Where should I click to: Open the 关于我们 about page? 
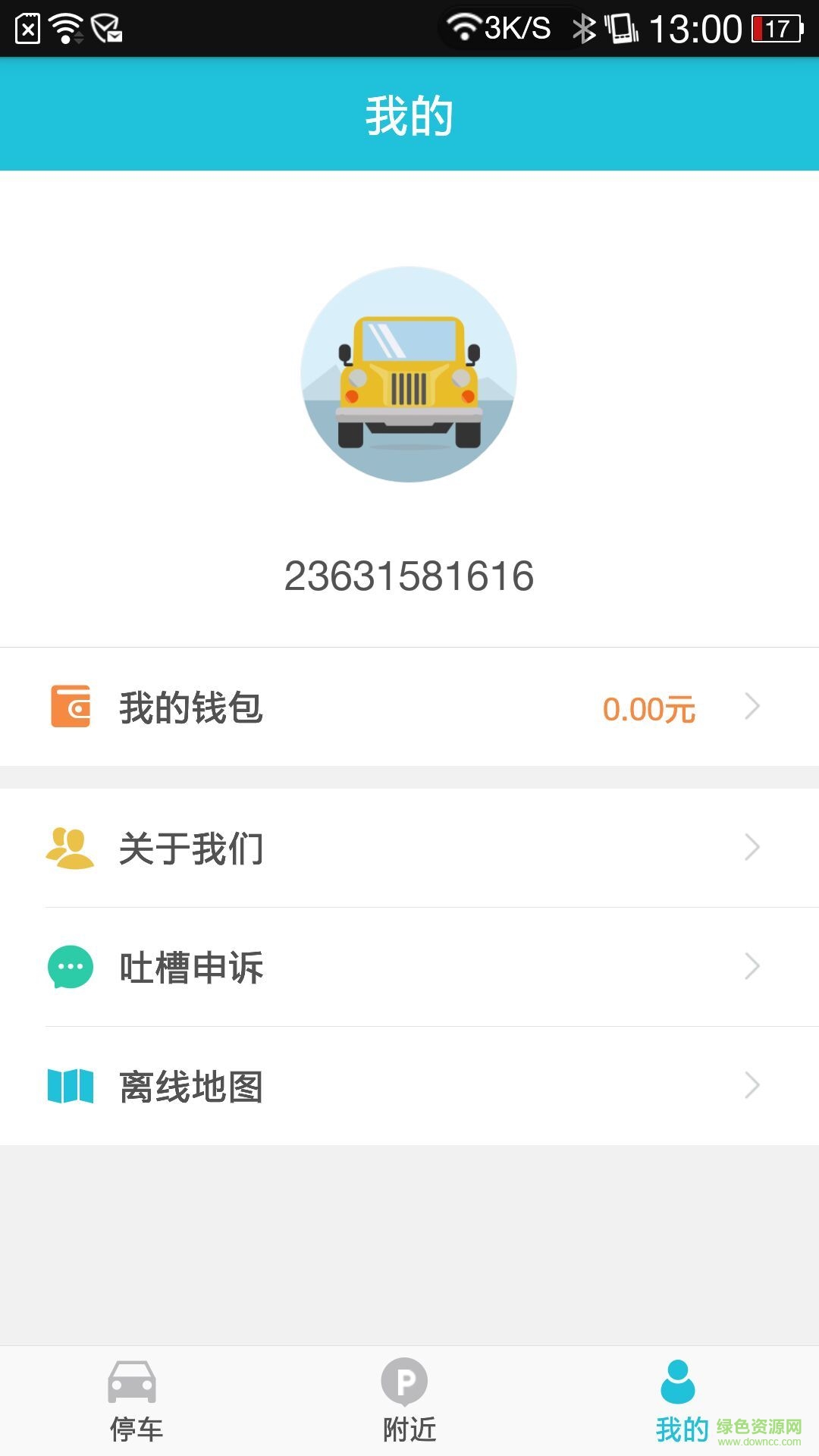(x=409, y=848)
